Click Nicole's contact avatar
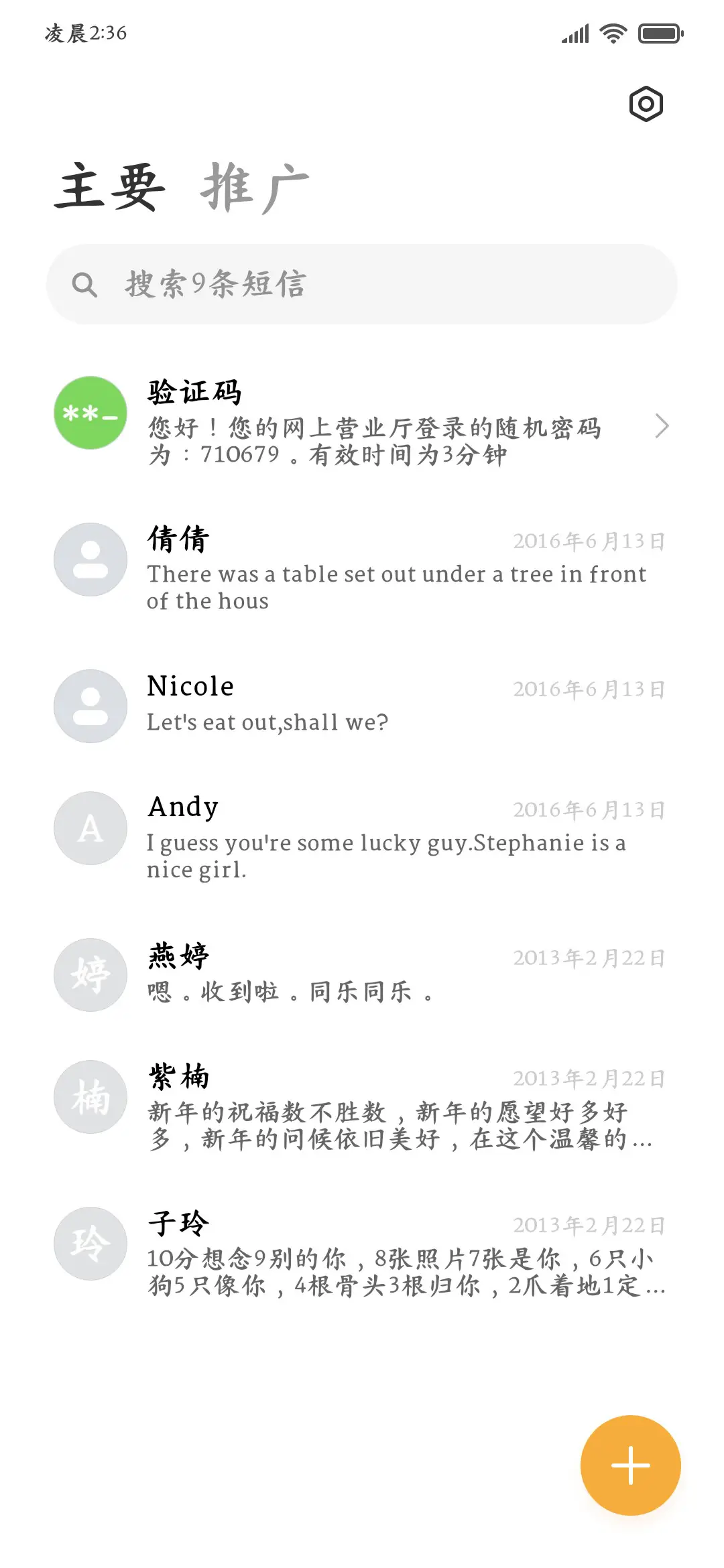724x1568 pixels. [90, 706]
